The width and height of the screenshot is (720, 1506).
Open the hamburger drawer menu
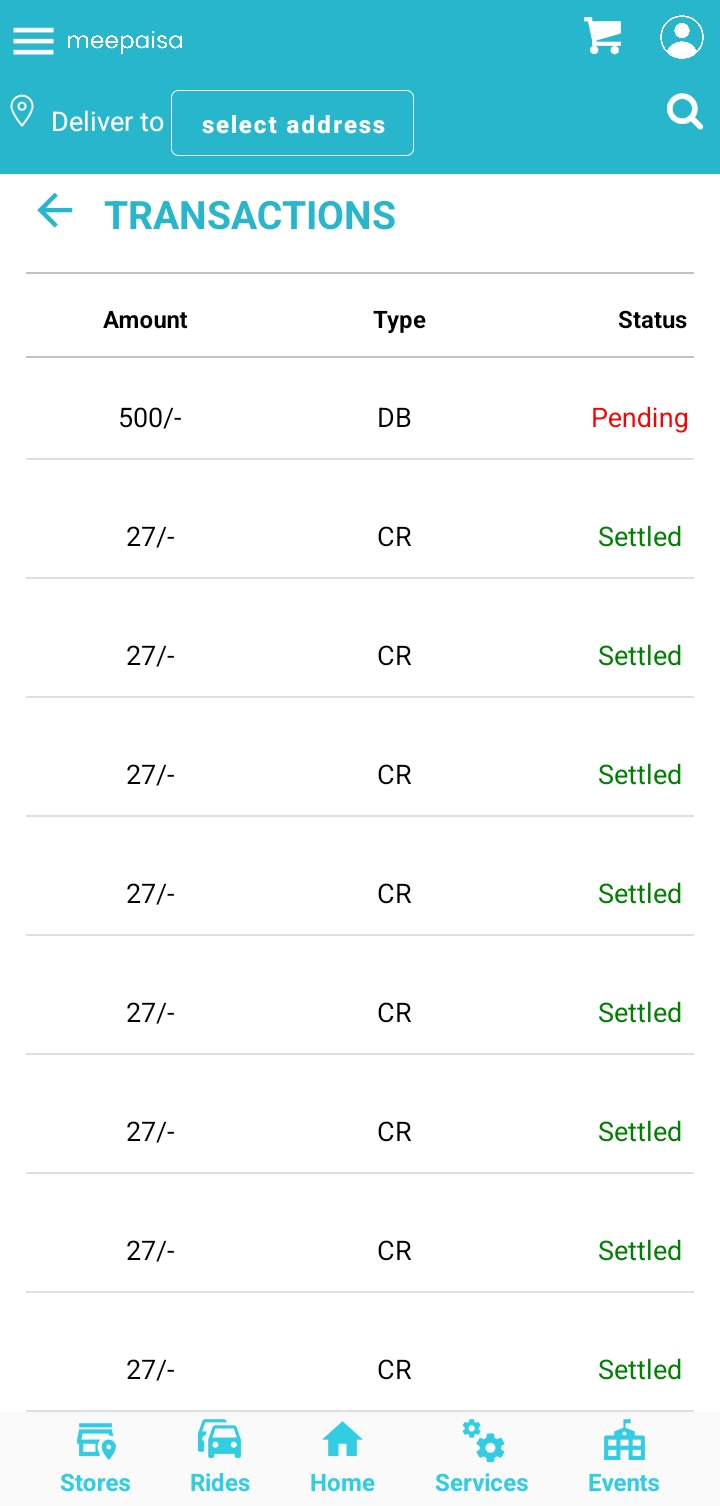33,41
